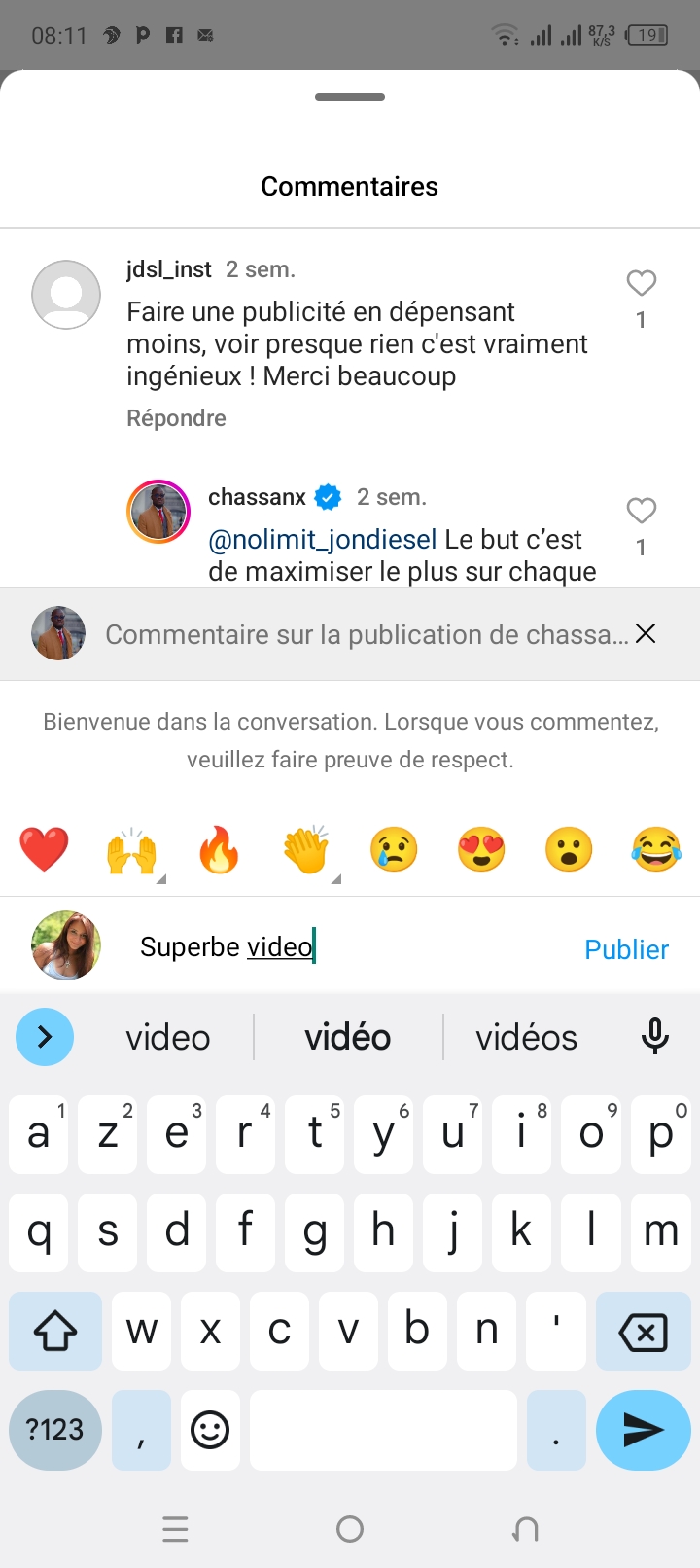This screenshot has height=1568, width=700.
Task: Insert the tears of joy emoji
Action: coord(656,849)
